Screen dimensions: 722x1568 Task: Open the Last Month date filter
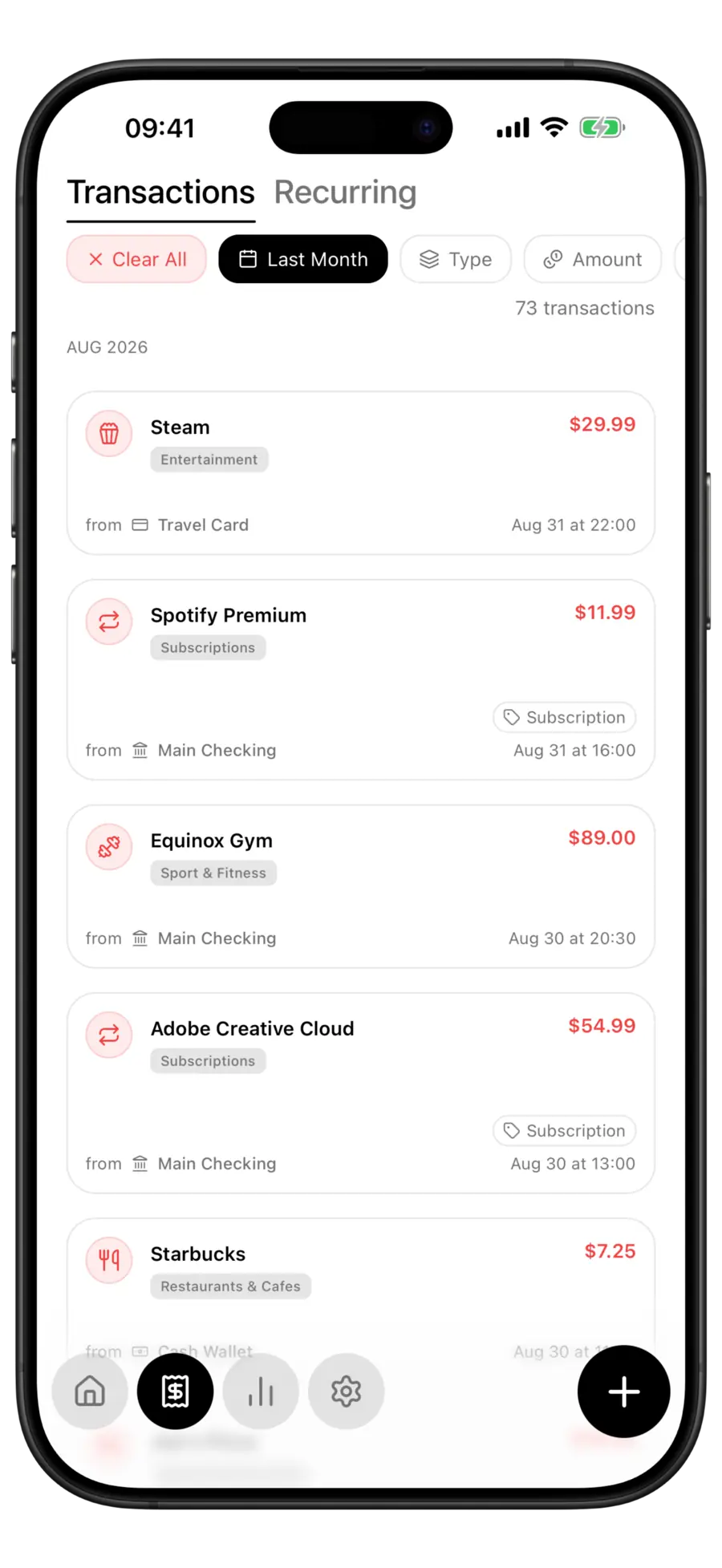(303, 259)
